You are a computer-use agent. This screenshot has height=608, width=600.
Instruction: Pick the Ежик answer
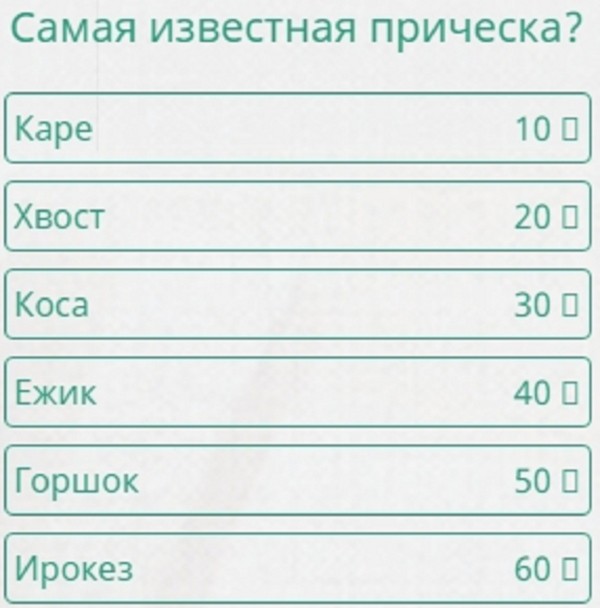point(297,392)
